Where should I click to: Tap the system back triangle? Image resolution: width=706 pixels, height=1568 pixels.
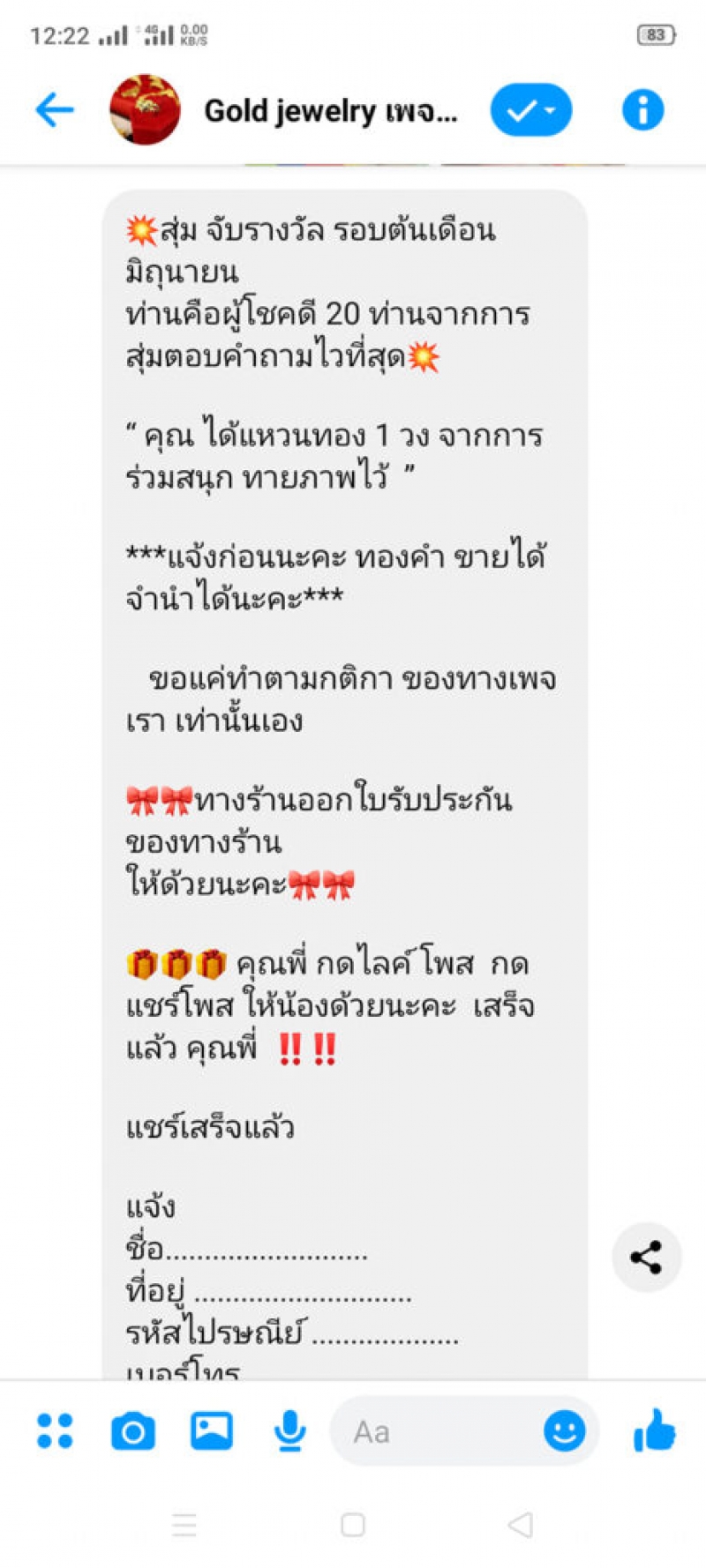[x=521, y=1524]
